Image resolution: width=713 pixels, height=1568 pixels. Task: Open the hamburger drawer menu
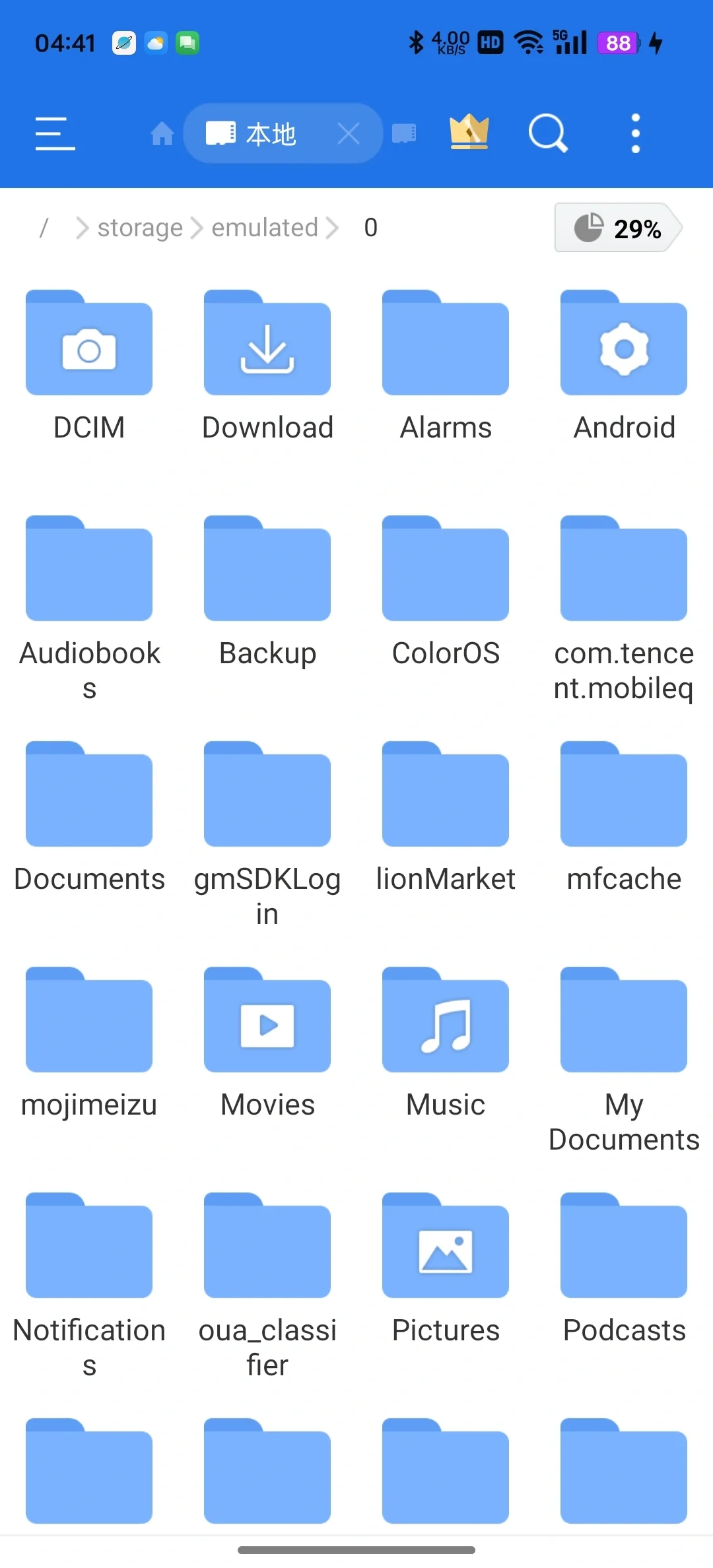(55, 134)
